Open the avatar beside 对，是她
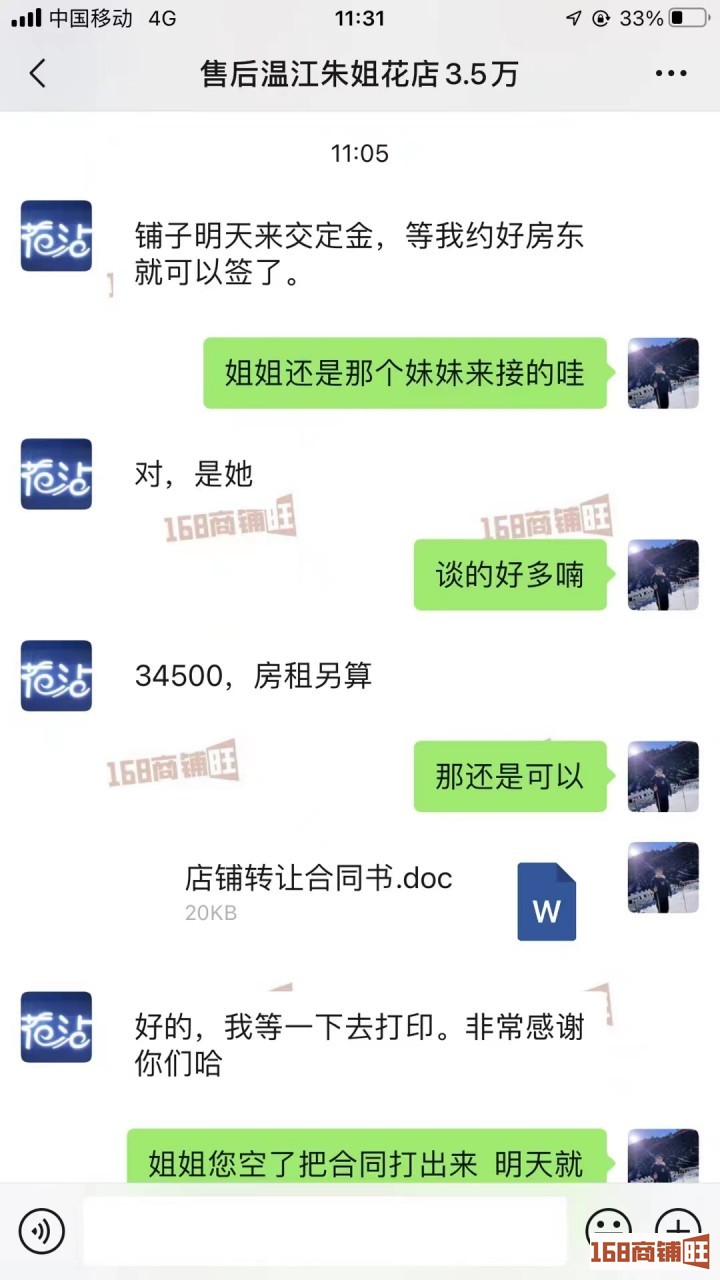The image size is (720, 1280). (56, 474)
